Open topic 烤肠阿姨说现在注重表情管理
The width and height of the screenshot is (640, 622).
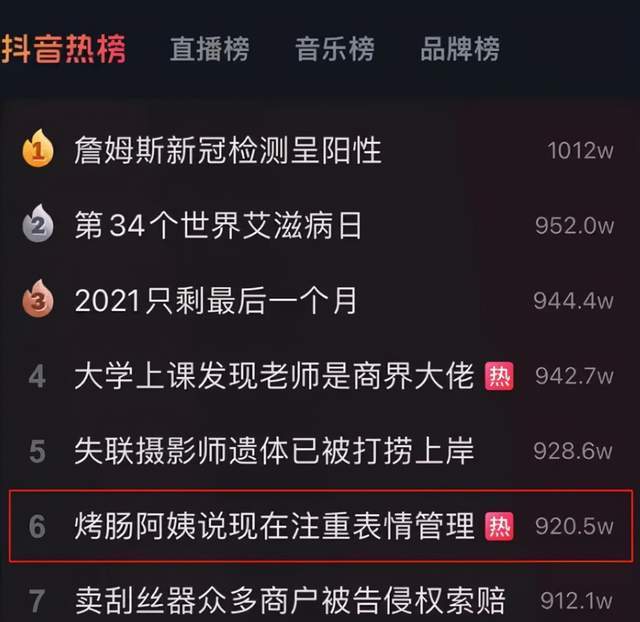coord(274,526)
